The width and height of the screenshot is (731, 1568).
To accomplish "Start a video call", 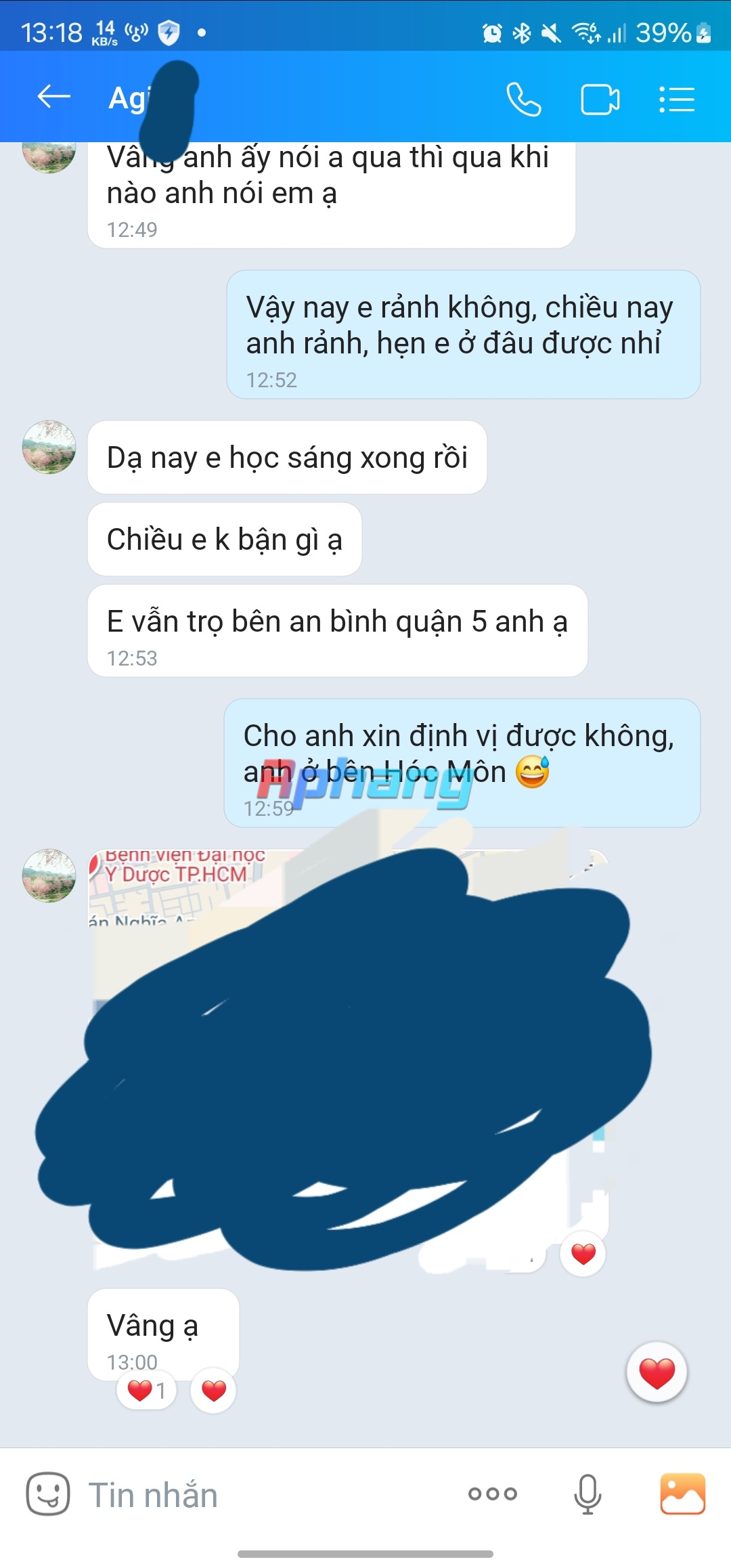I will click(x=600, y=100).
